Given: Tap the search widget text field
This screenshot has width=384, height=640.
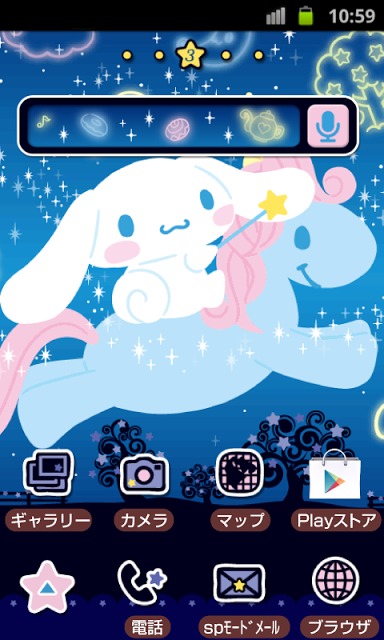Looking at the screenshot, I should click(x=164, y=125).
